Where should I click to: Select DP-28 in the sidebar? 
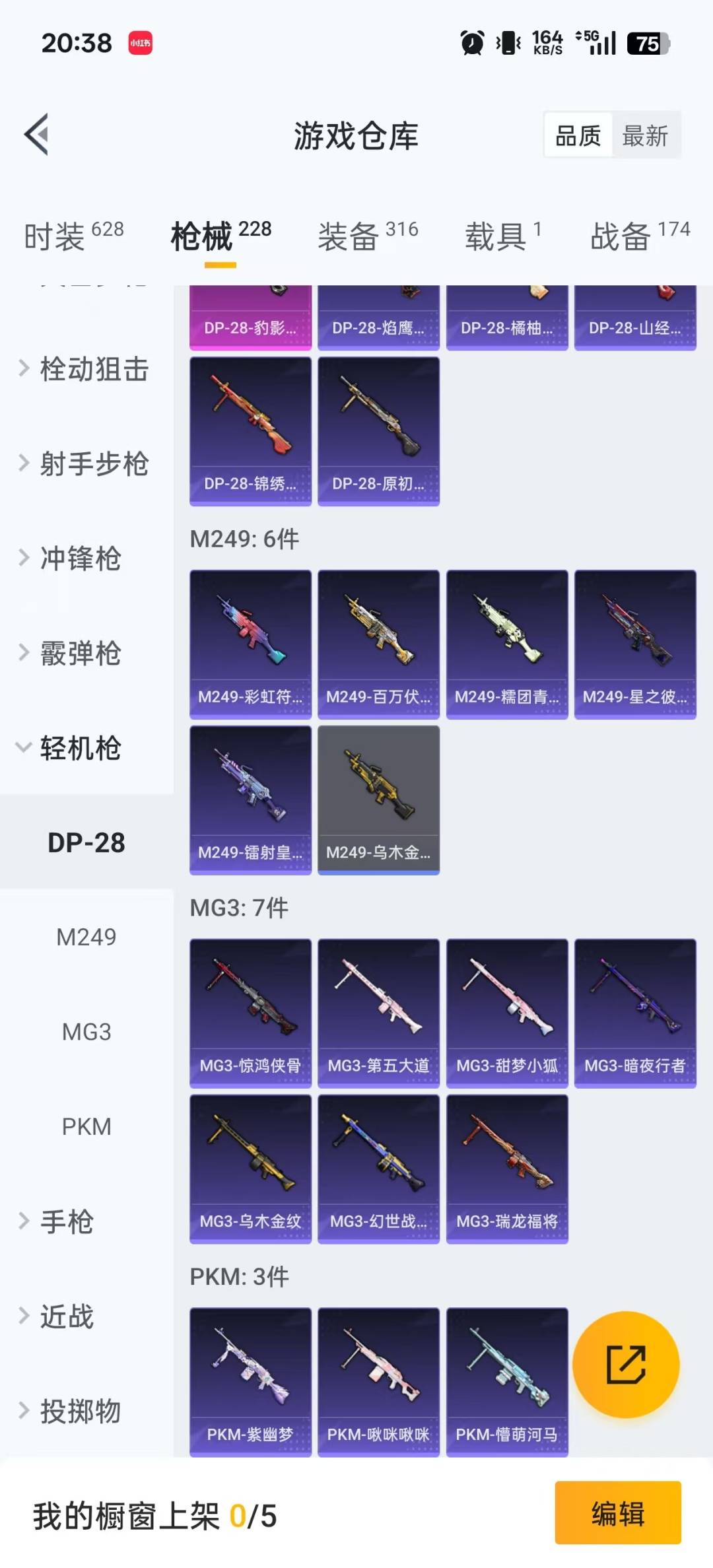point(86,843)
